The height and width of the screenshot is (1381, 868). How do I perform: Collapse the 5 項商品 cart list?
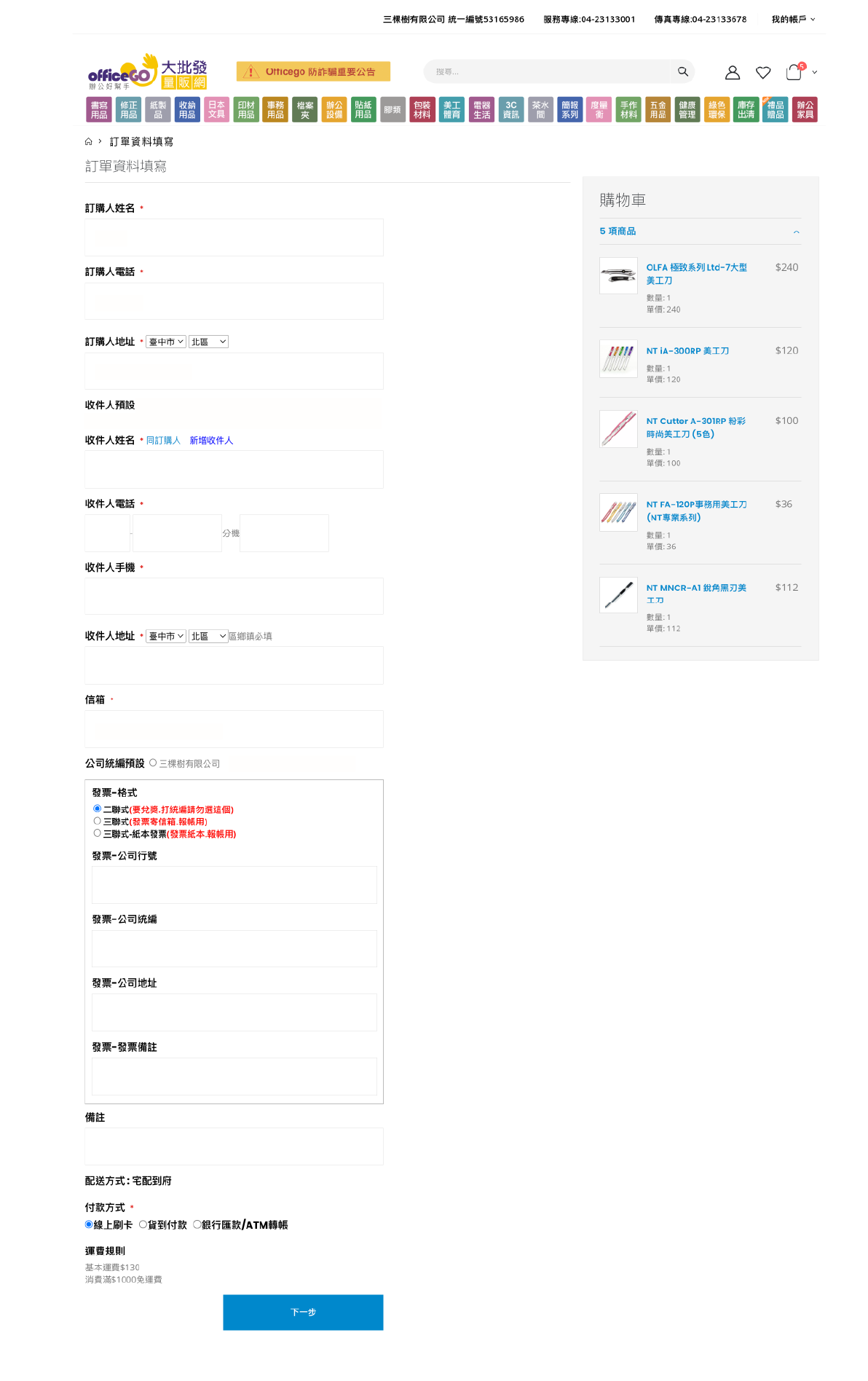796,232
